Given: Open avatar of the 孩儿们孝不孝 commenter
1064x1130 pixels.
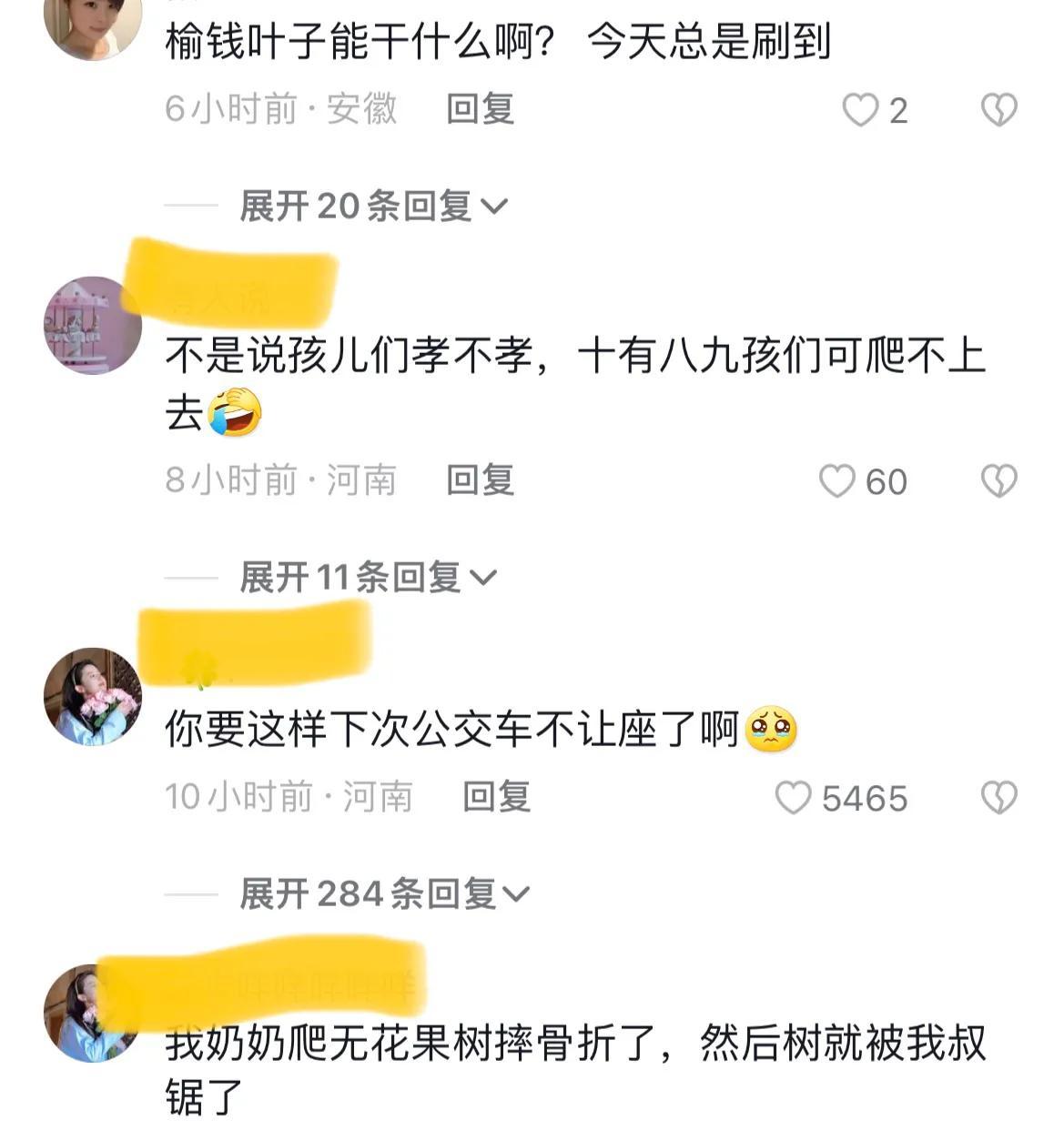Looking at the screenshot, I should pos(92,325).
